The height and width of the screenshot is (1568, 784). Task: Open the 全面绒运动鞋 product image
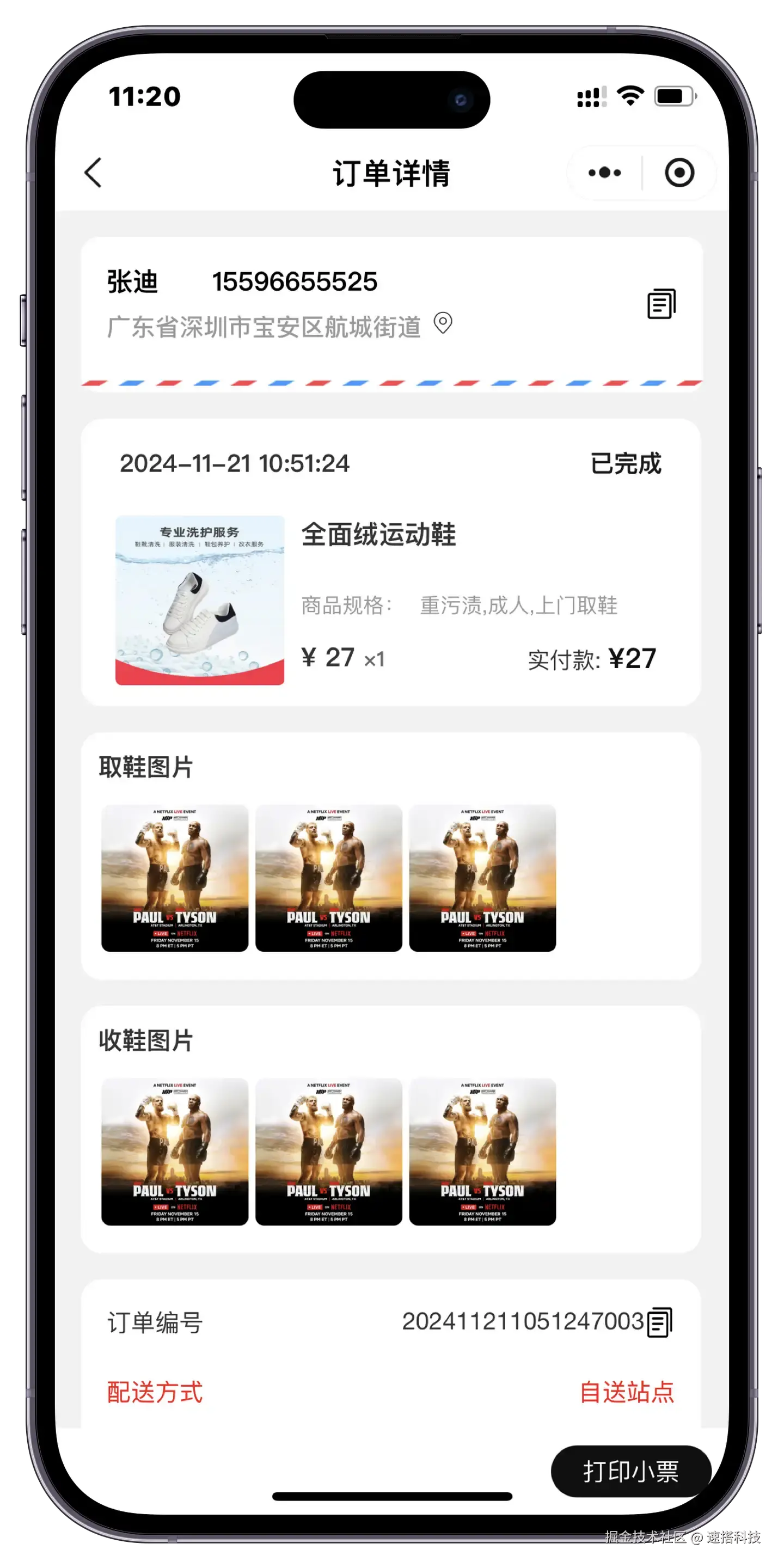(x=200, y=600)
